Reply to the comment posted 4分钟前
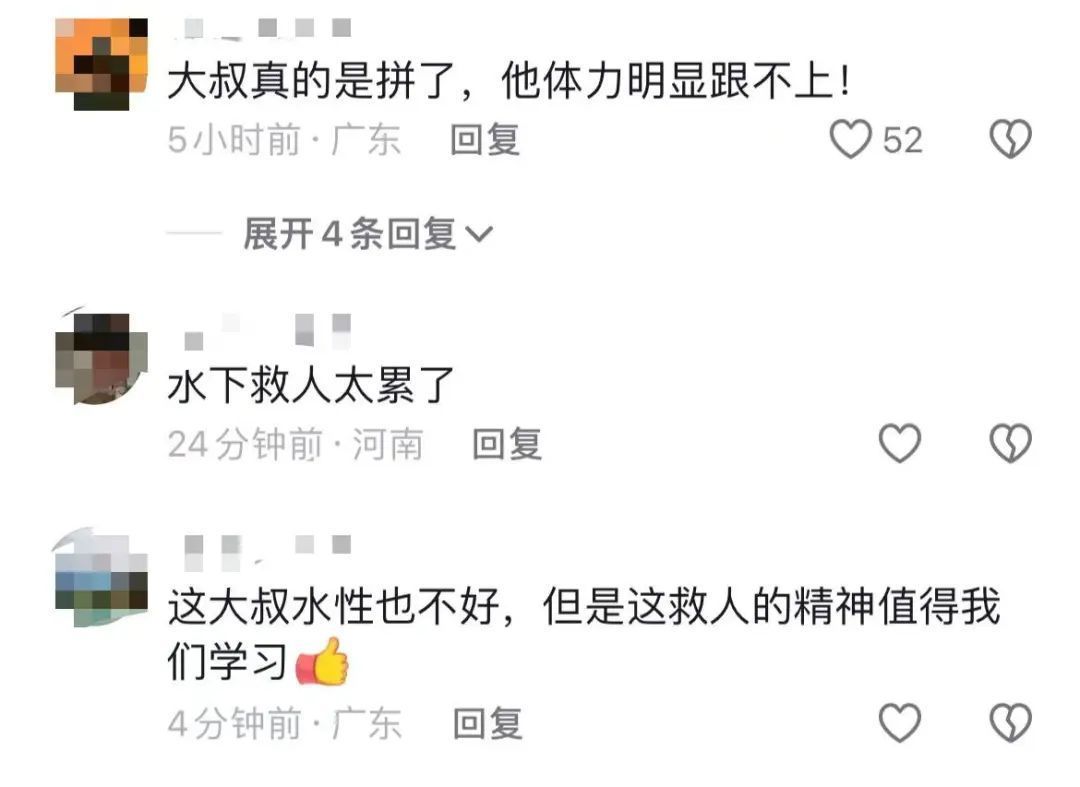Viewport: 1080px width, 787px height. click(488, 722)
